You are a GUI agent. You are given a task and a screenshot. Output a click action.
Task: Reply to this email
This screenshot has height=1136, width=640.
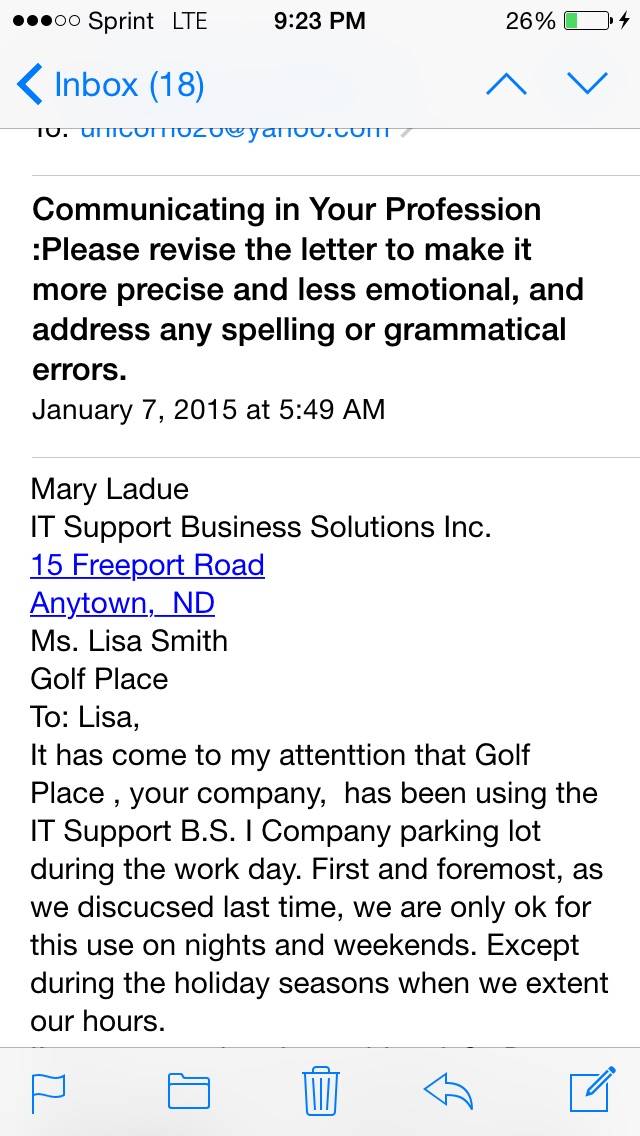pyautogui.click(x=448, y=1090)
